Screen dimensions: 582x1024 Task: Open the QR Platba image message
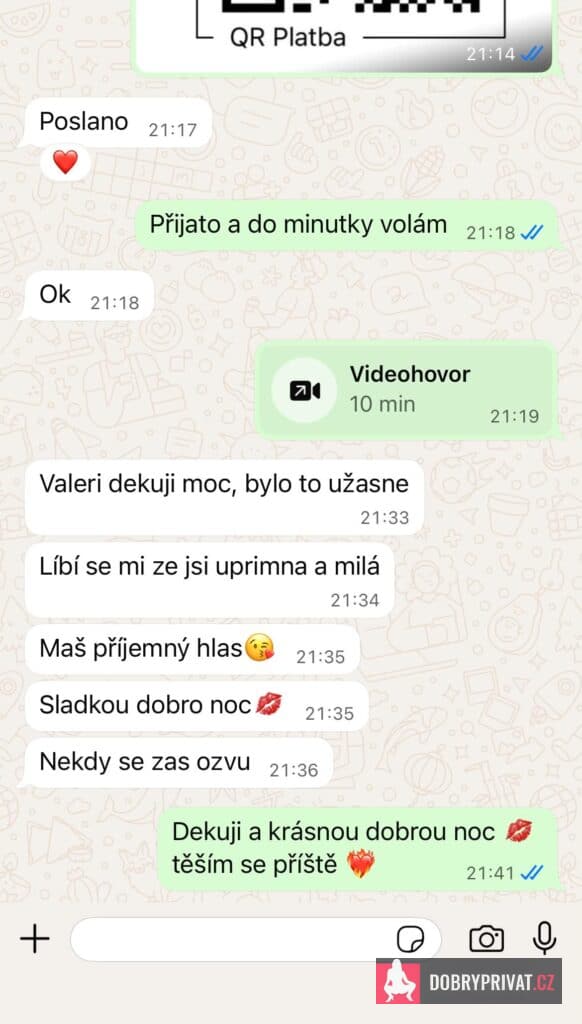tap(344, 35)
